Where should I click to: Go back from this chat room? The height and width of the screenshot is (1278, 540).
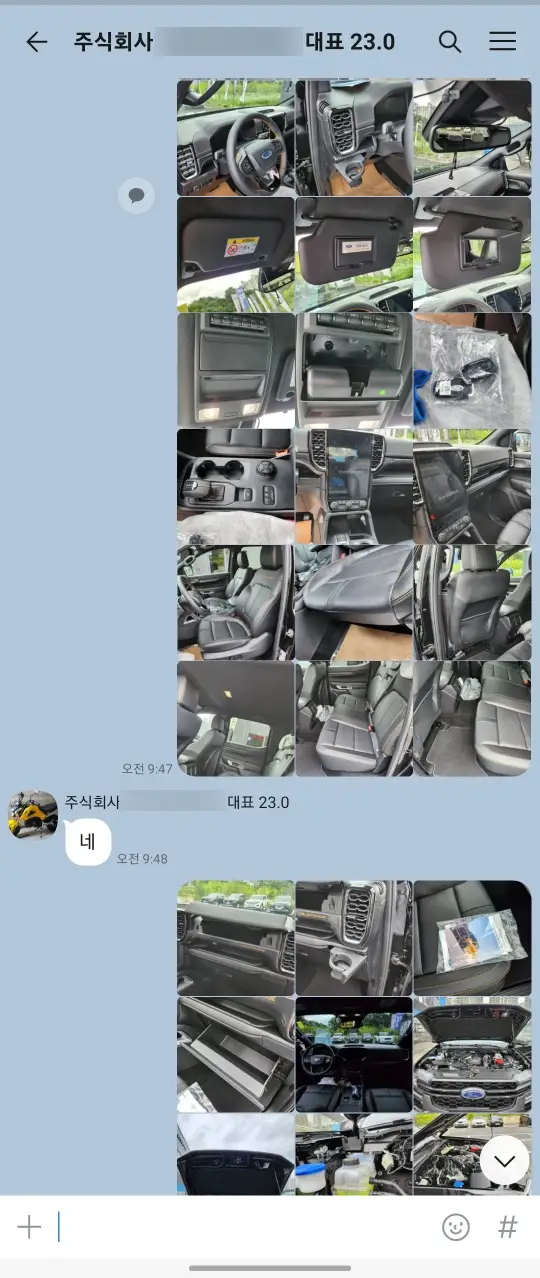coord(37,42)
